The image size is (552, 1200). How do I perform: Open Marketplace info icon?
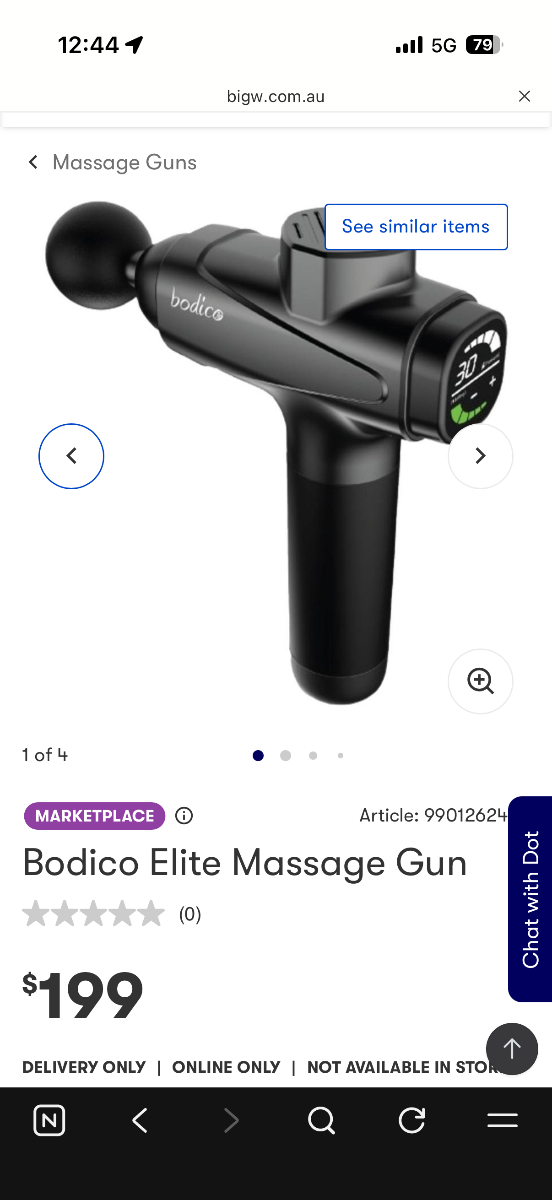(x=184, y=816)
